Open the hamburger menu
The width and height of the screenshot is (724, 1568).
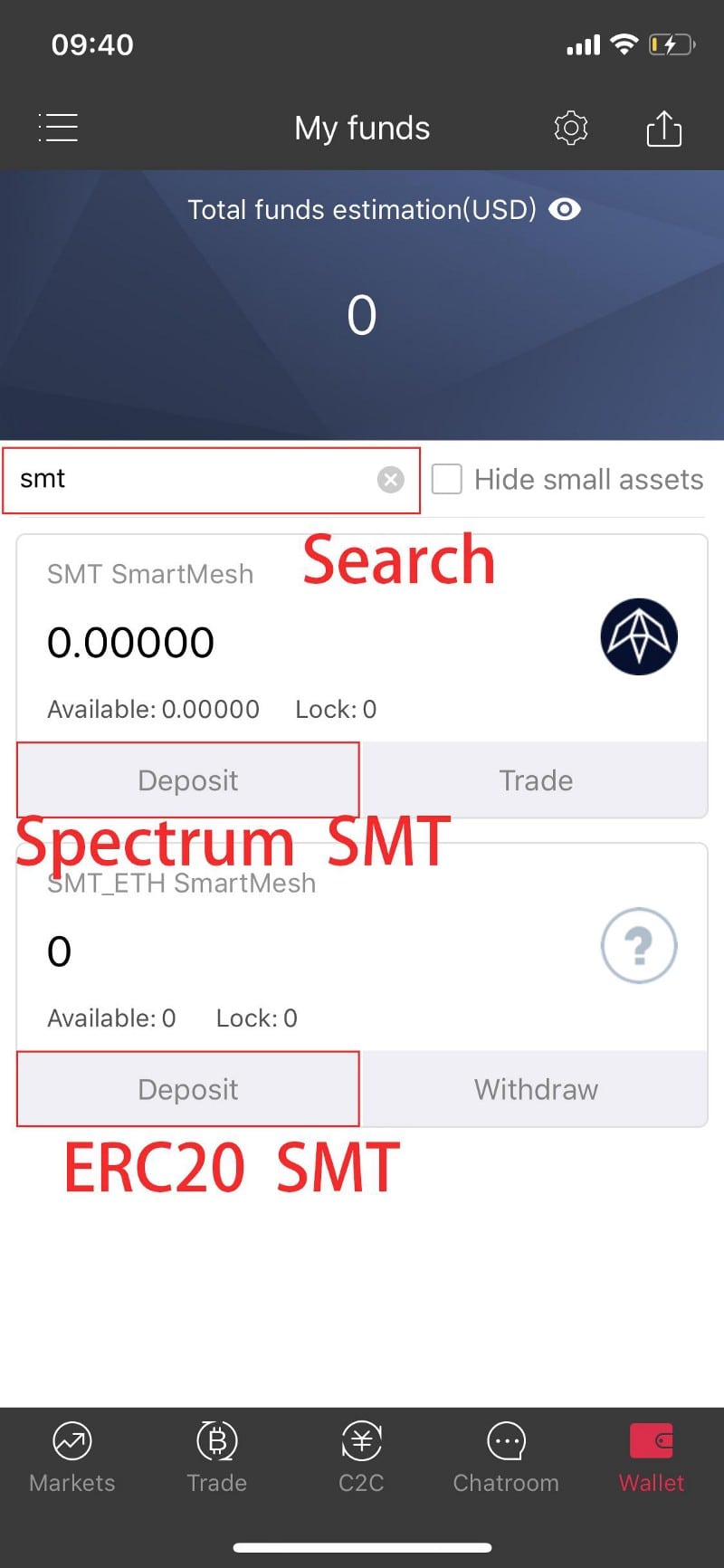[58, 128]
